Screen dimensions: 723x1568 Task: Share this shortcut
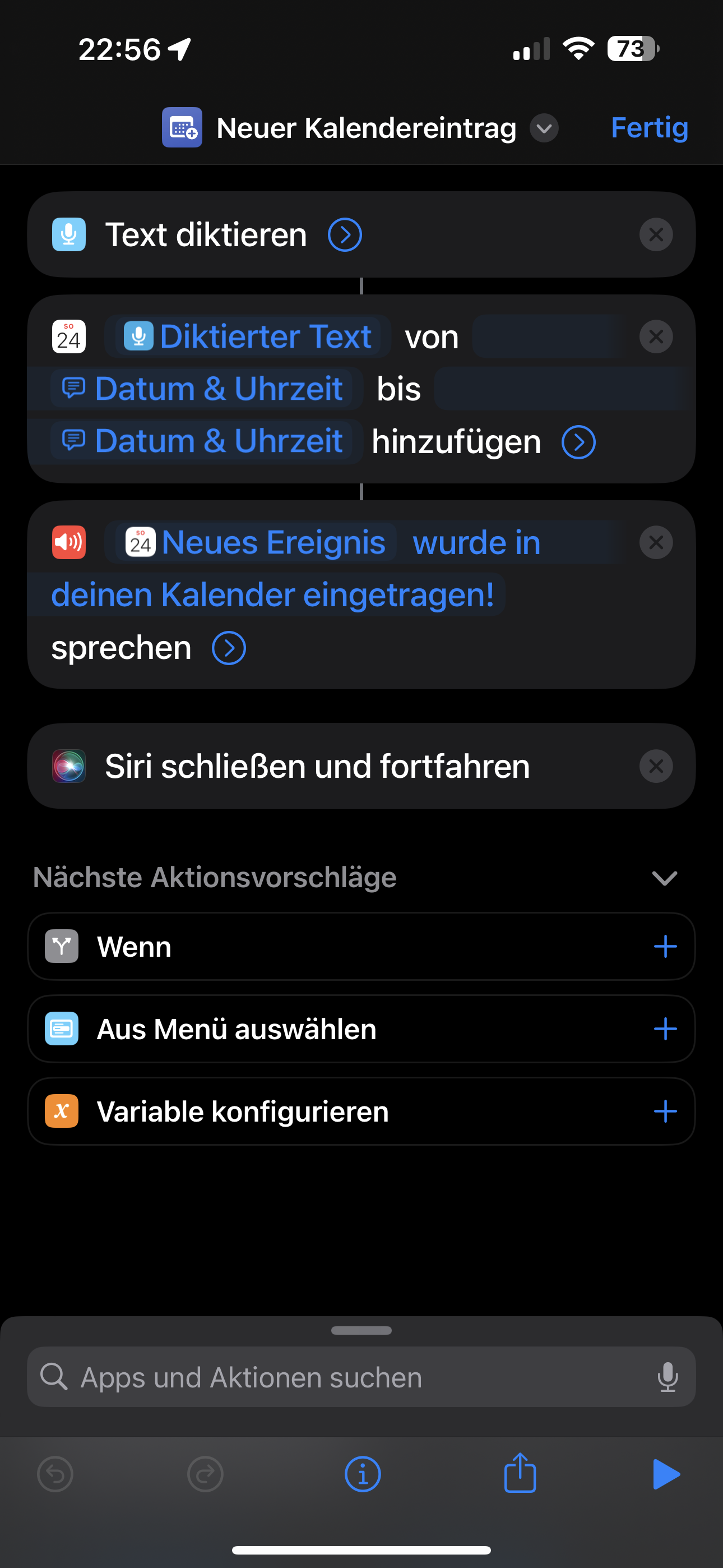pyautogui.click(x=520, y=1473)
